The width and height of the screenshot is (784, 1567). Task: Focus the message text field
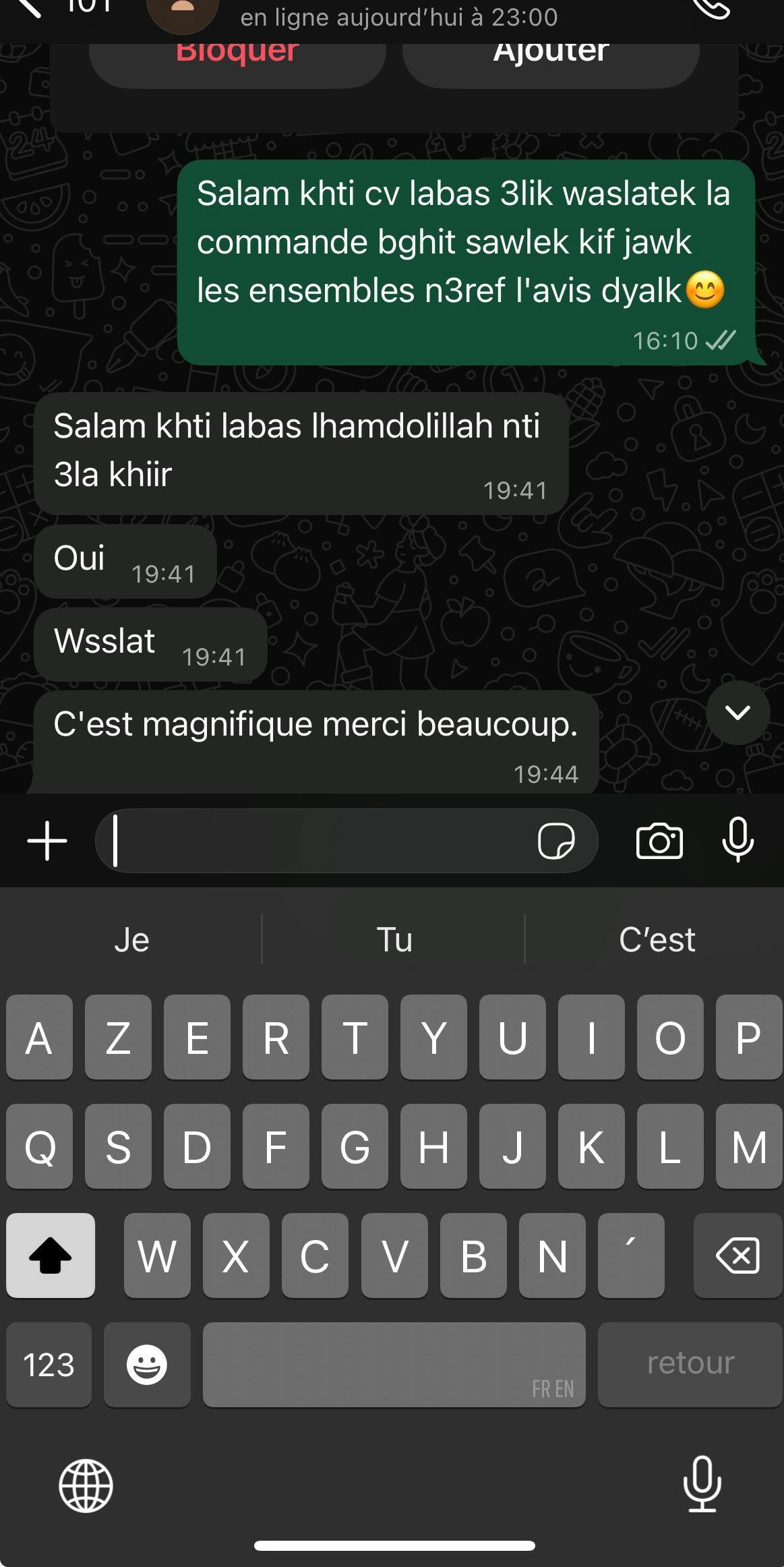coord(317,841)
